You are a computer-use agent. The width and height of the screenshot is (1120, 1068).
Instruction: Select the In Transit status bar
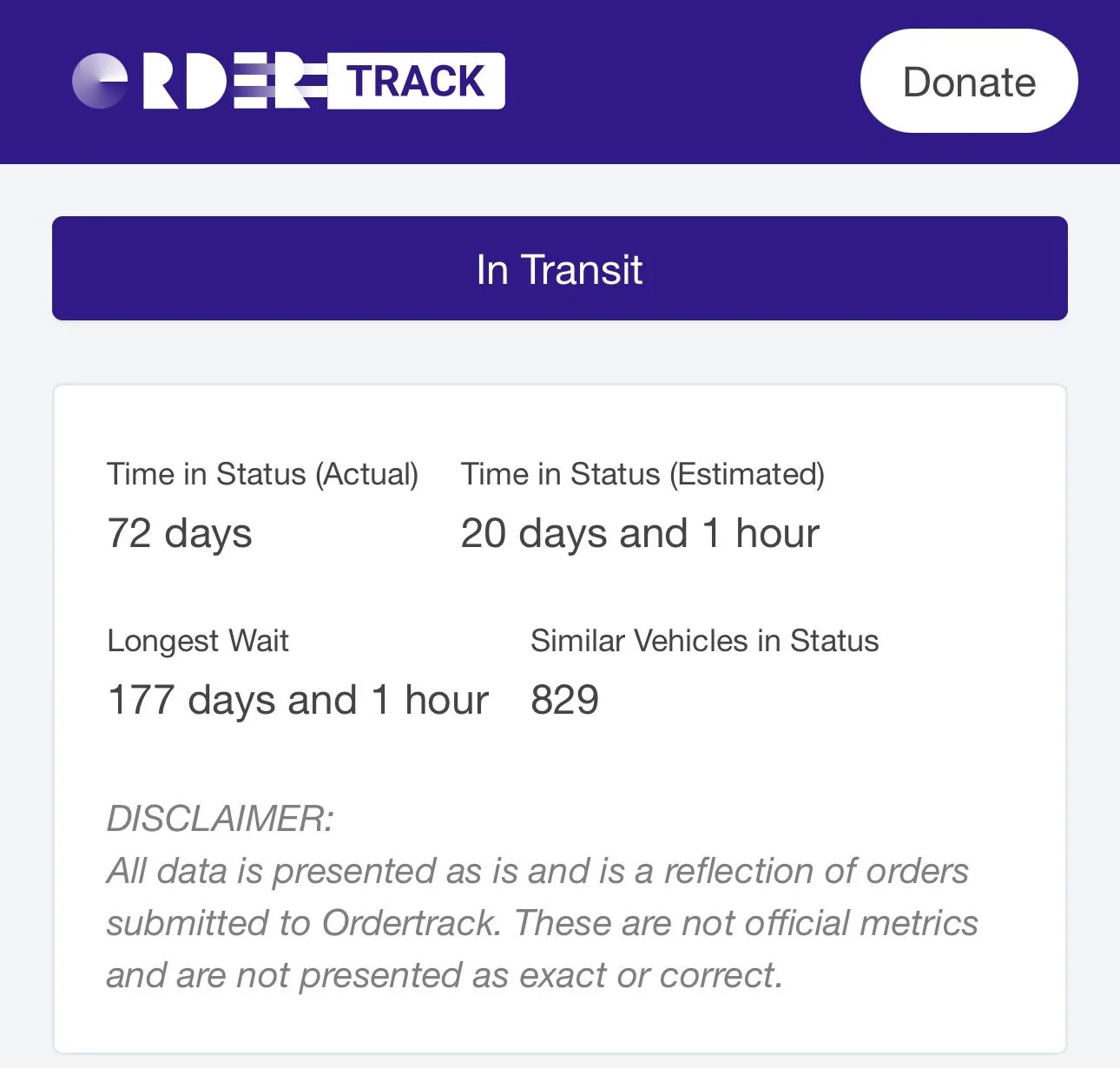pyautogui.click(x=559, y=268)
